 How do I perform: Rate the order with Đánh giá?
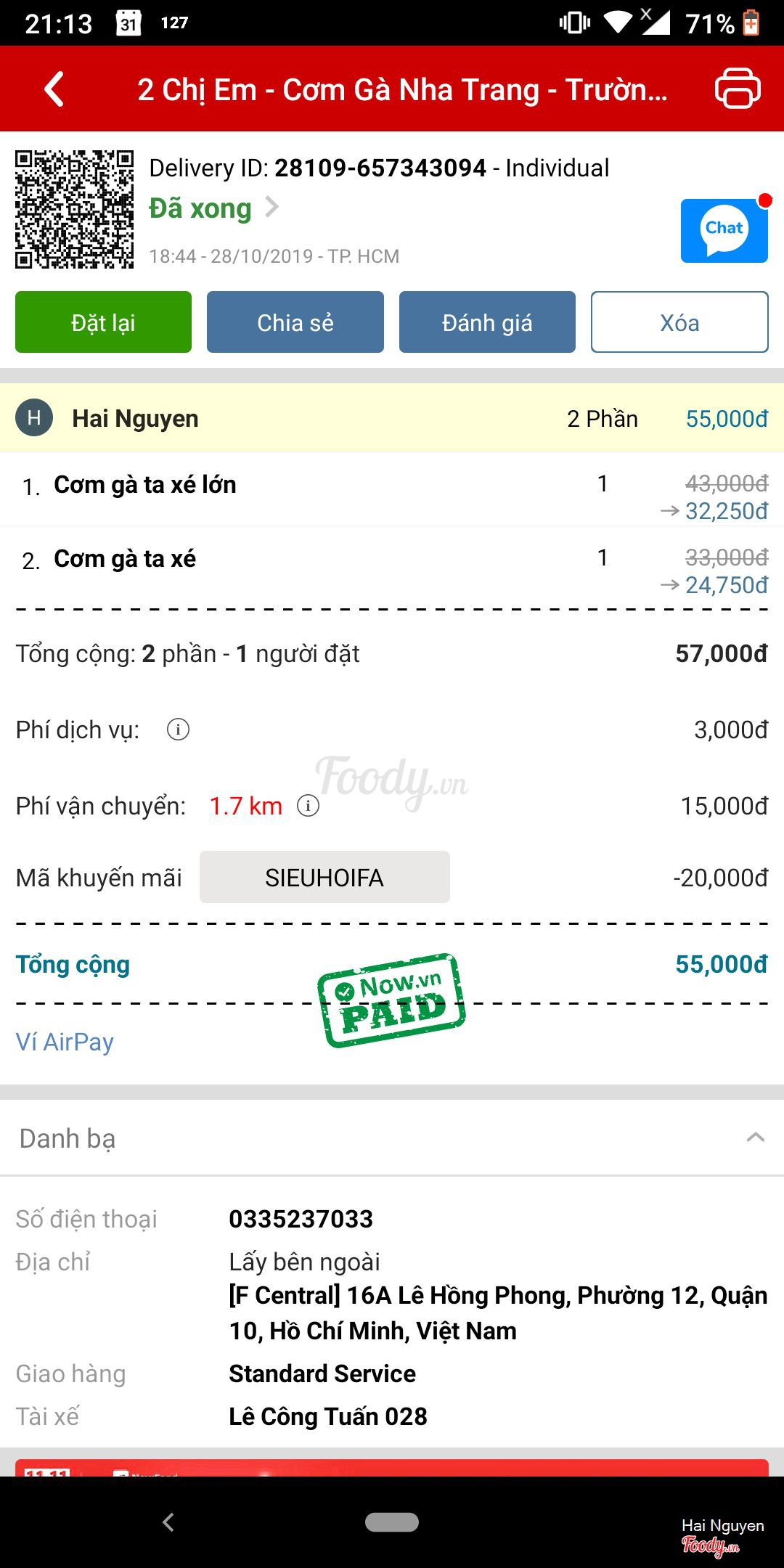(x=487, y=322)
